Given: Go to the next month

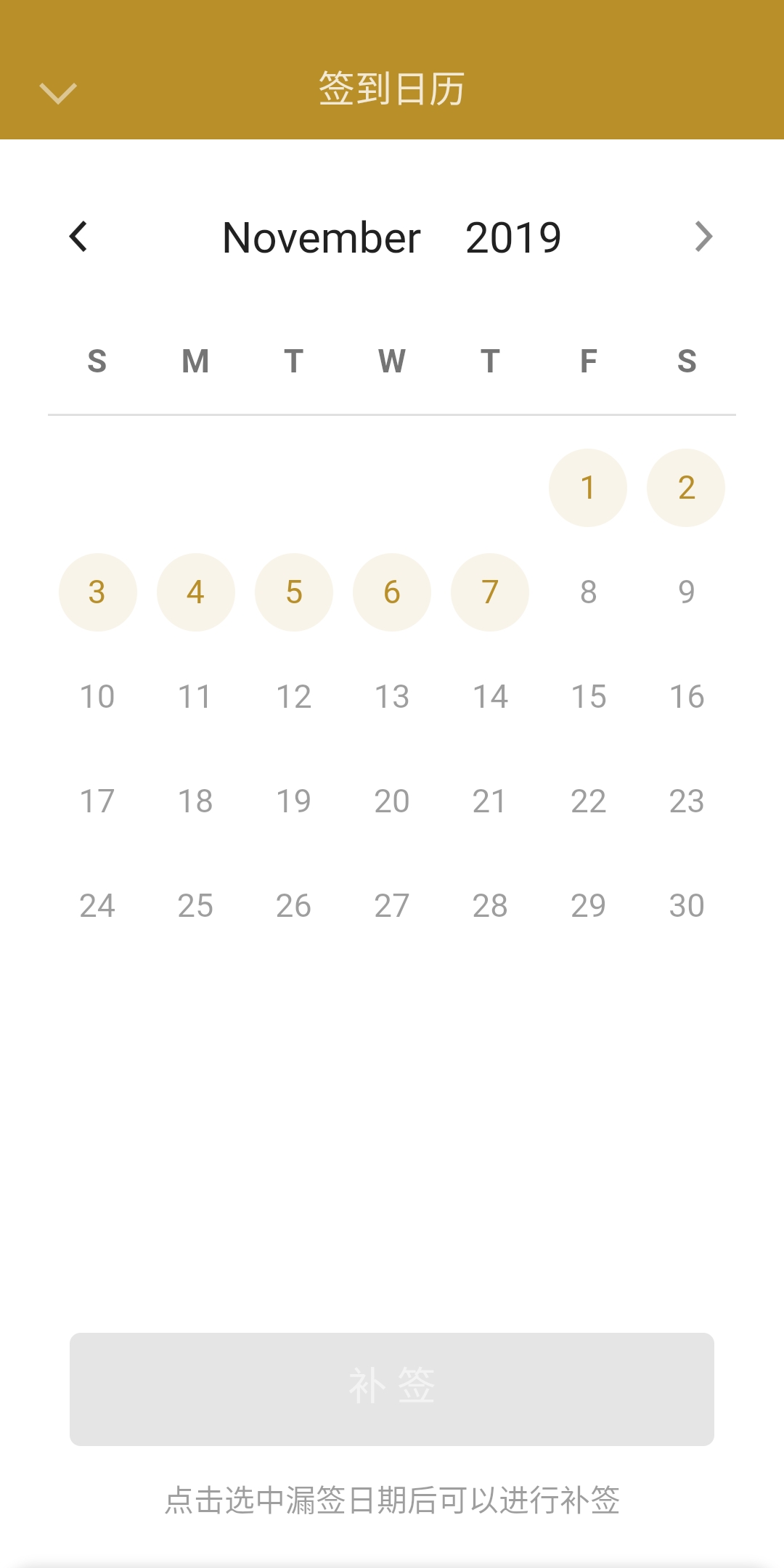Looking at the screenshot, I should (703, 237).
